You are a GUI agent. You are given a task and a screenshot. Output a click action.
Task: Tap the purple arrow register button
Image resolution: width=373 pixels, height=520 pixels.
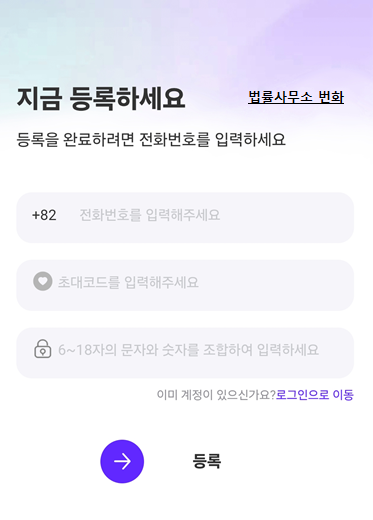pos(122,461)
